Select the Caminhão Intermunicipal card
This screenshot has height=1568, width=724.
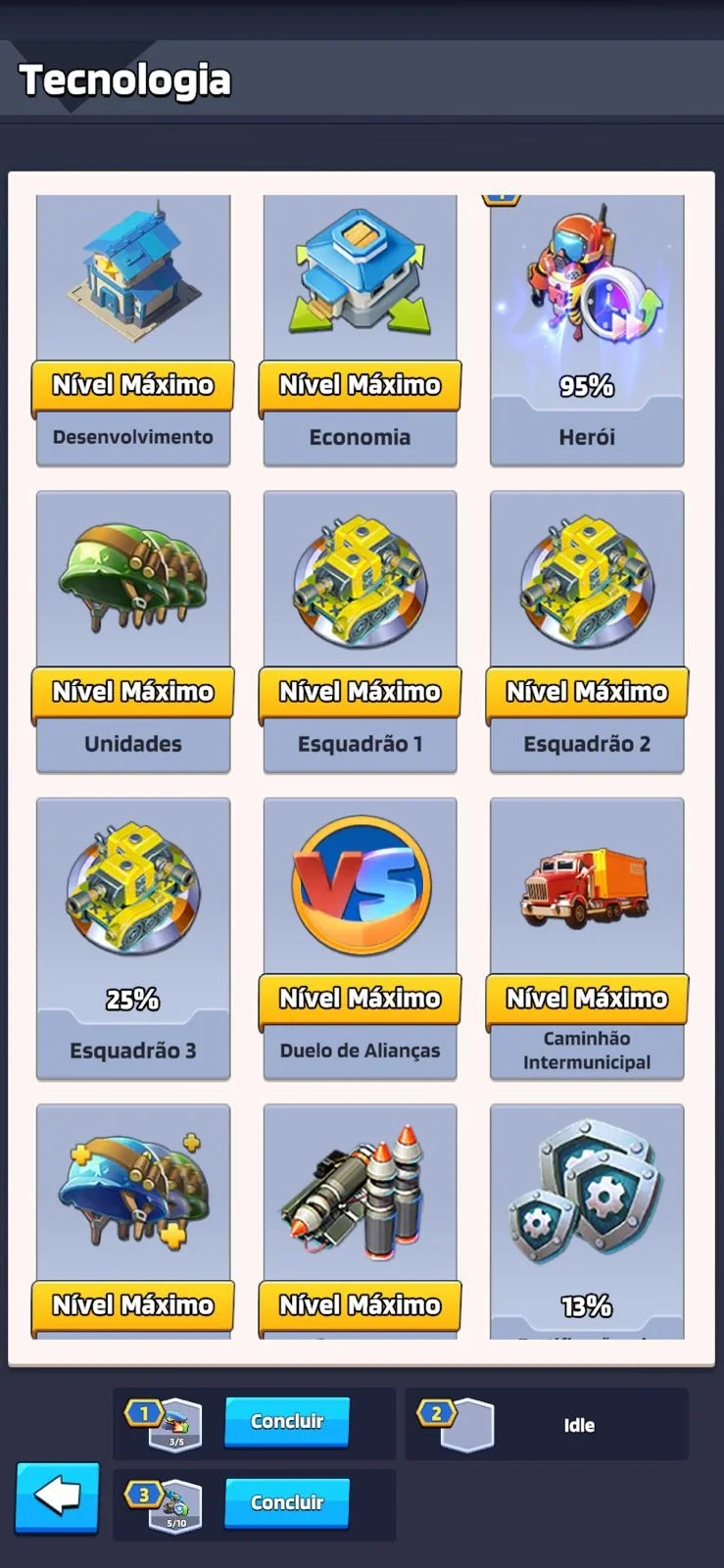[x=587, y=939]
